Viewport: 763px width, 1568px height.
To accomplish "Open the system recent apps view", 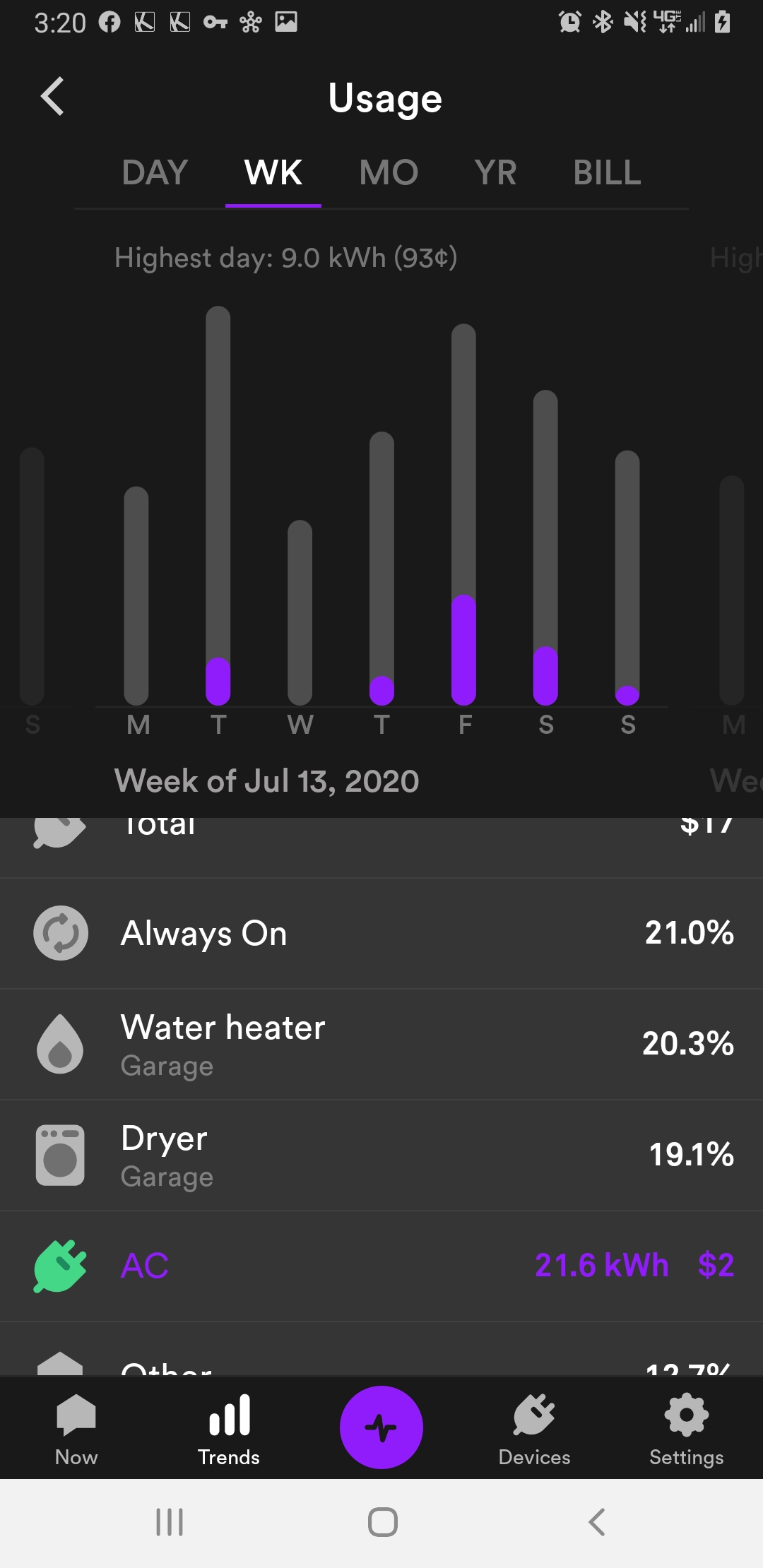I will coord(170,1522).
